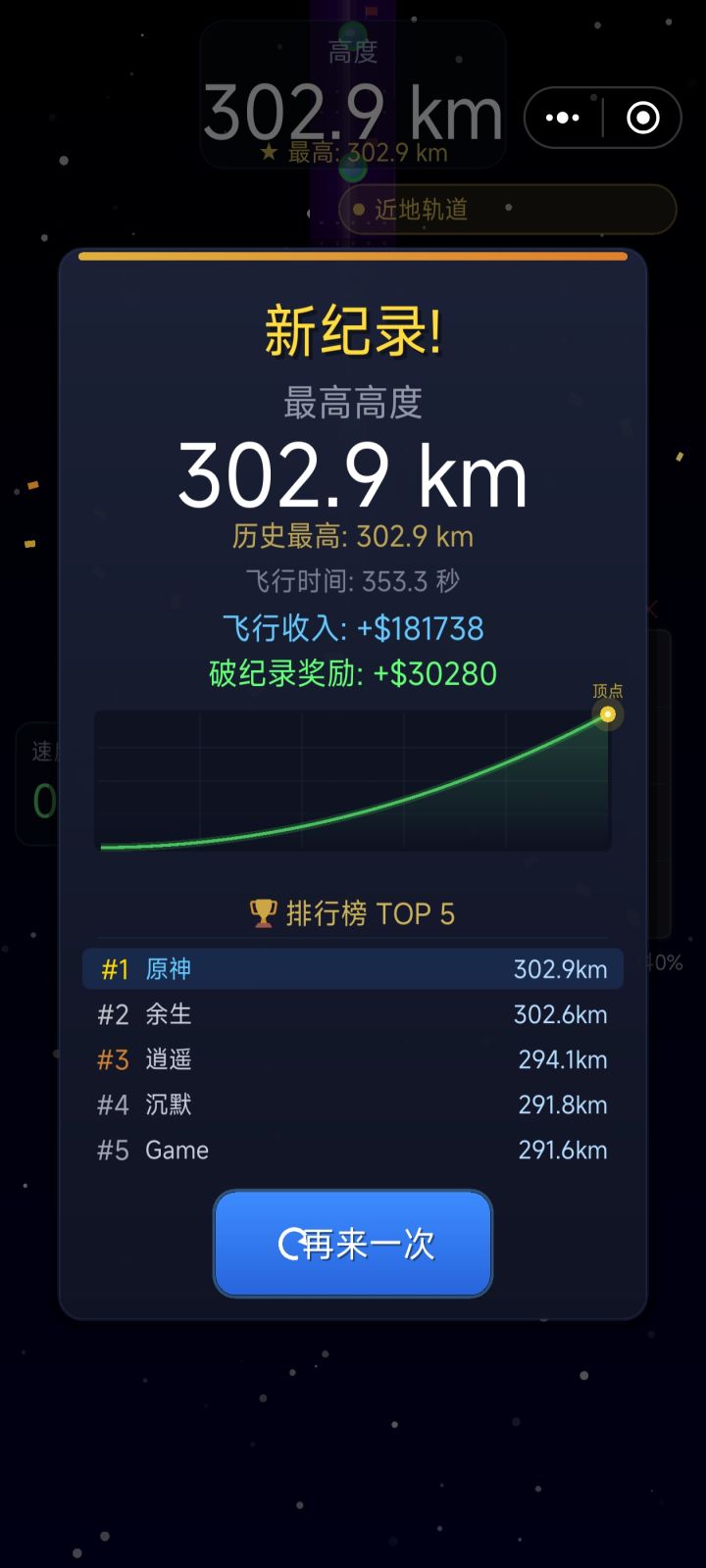Tap the 再来一次 retry button
706x1568 pixels.
[352, 1245]
